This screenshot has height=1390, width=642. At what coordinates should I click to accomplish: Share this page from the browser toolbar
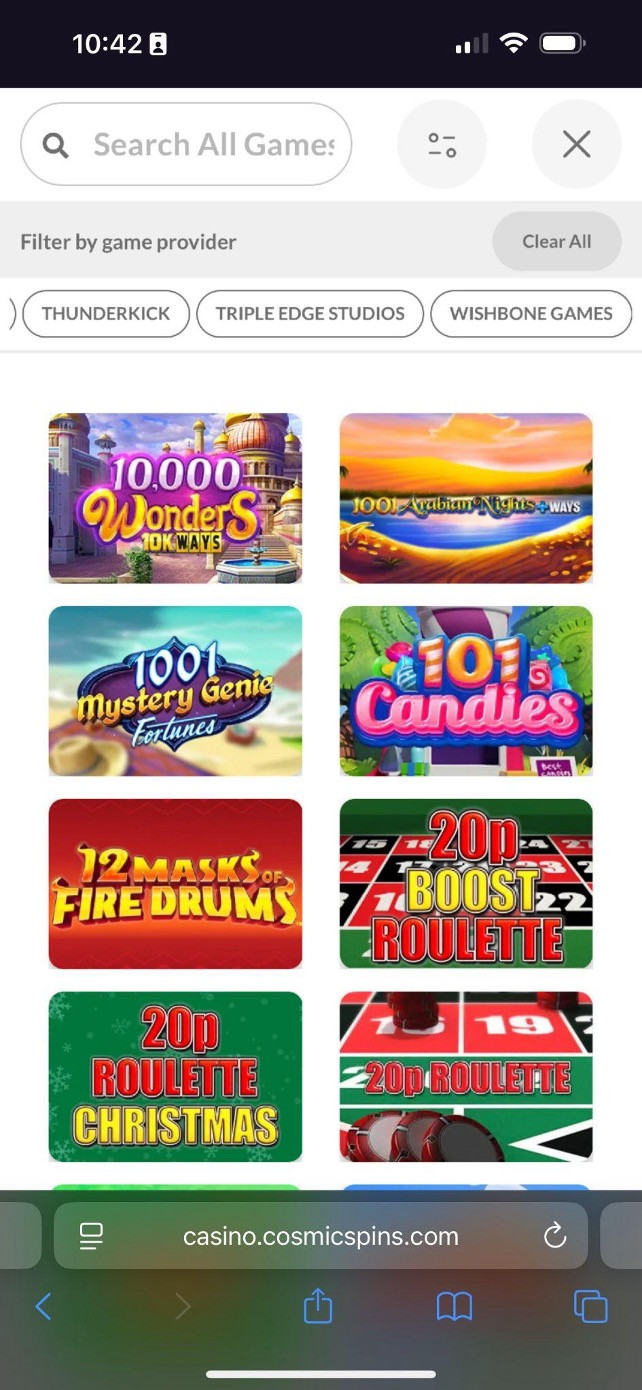[318, 1306]
